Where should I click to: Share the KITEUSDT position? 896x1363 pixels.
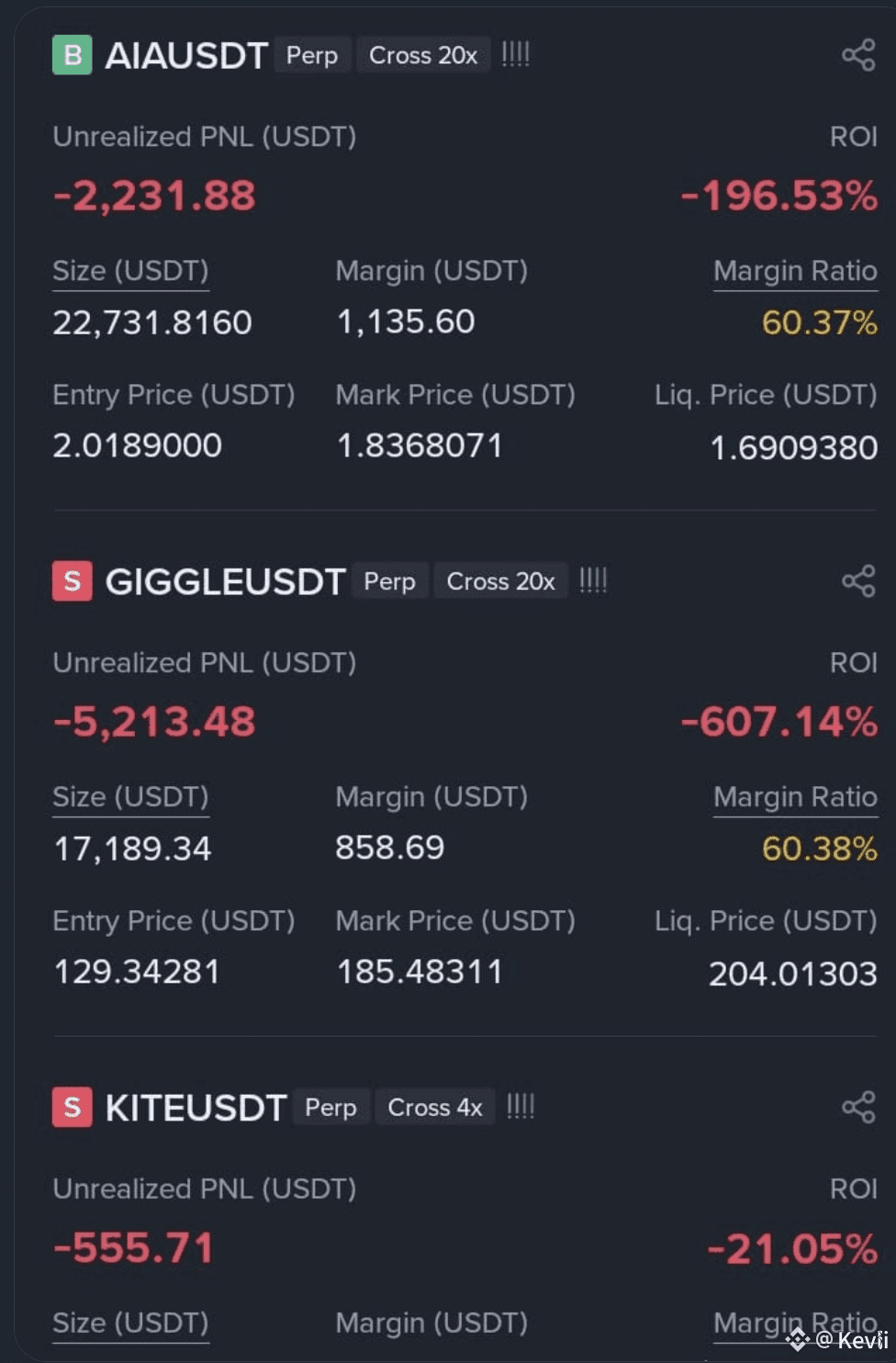858,1108
